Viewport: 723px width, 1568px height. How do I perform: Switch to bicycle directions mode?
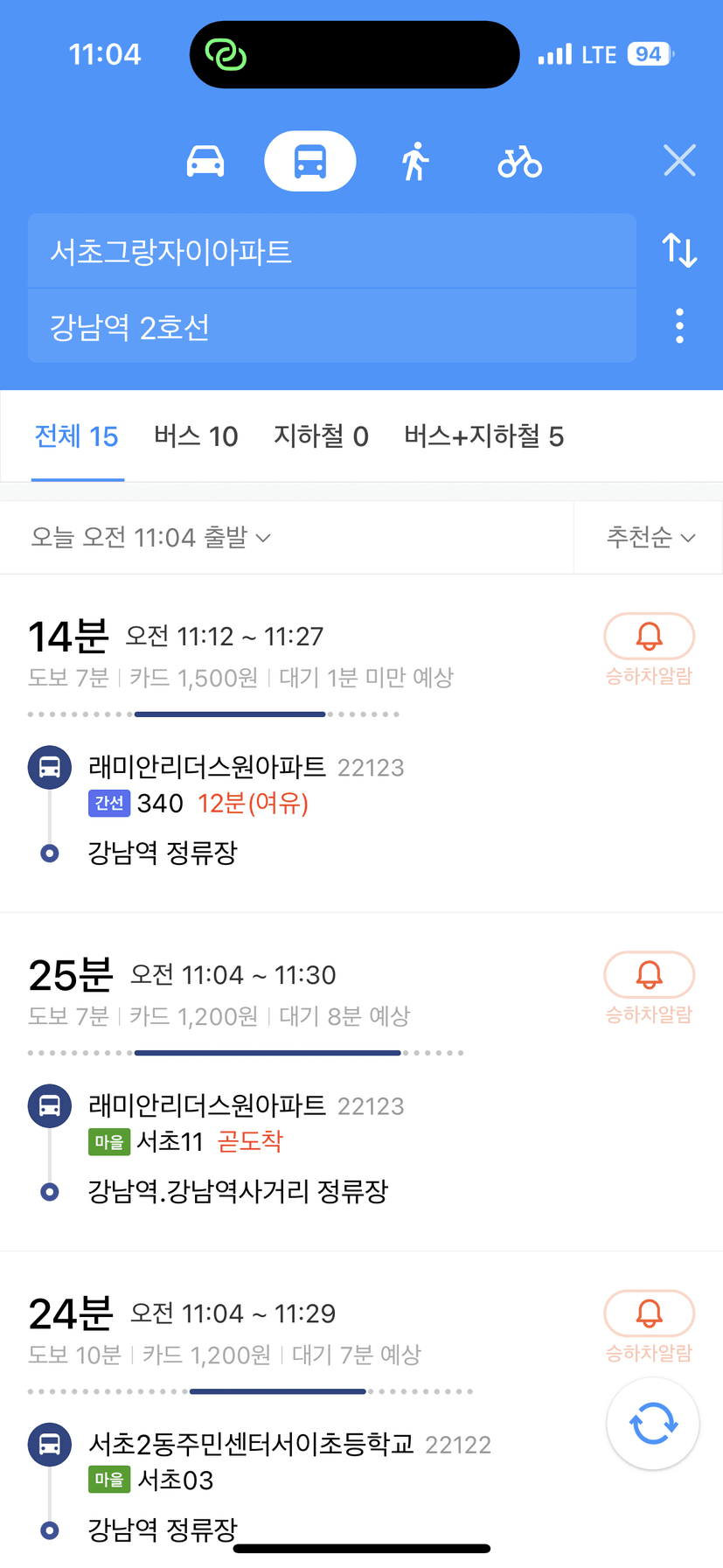(x=520, y=162)
